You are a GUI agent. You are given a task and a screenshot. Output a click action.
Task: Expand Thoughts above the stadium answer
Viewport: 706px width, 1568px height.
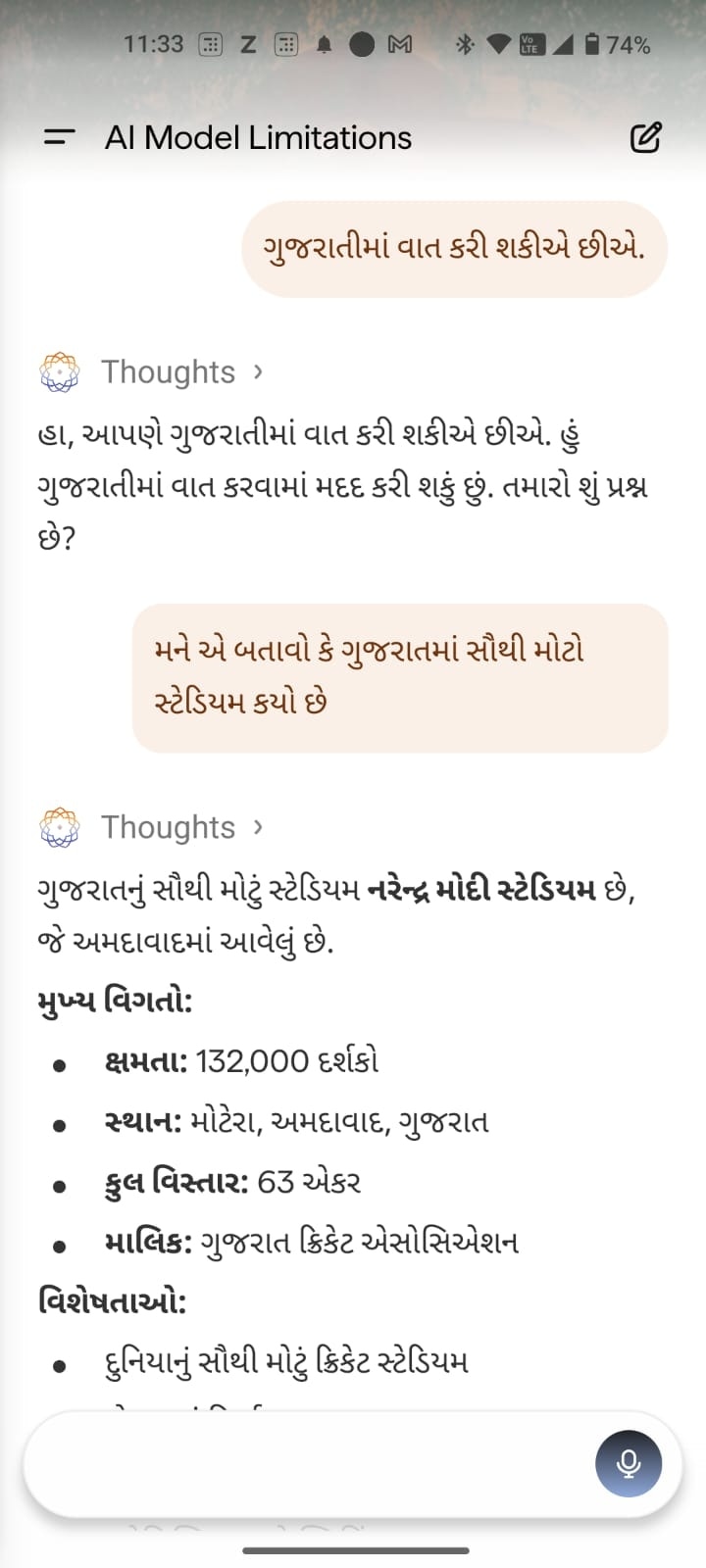[x=181, y=827]
